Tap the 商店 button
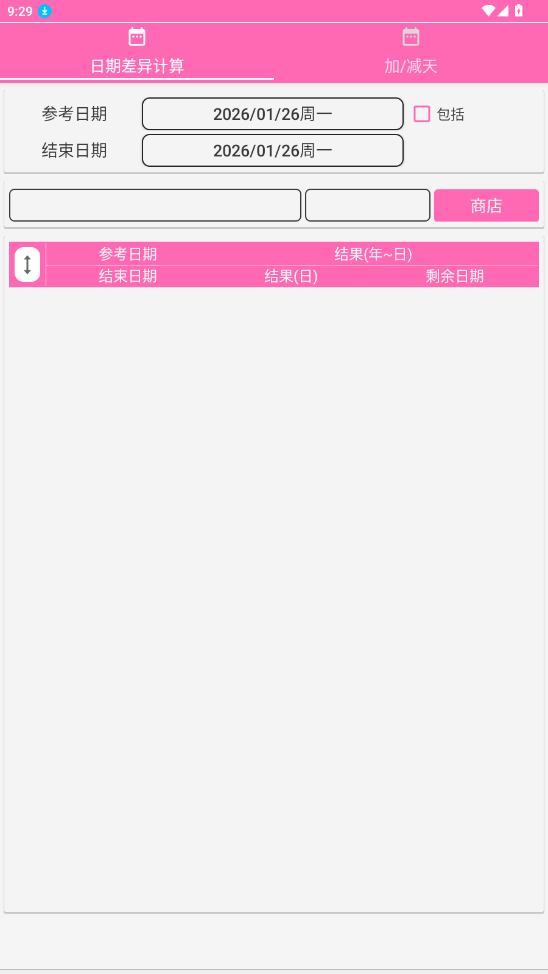The height and width of the screenshot is (974, 548). point(486,206)
